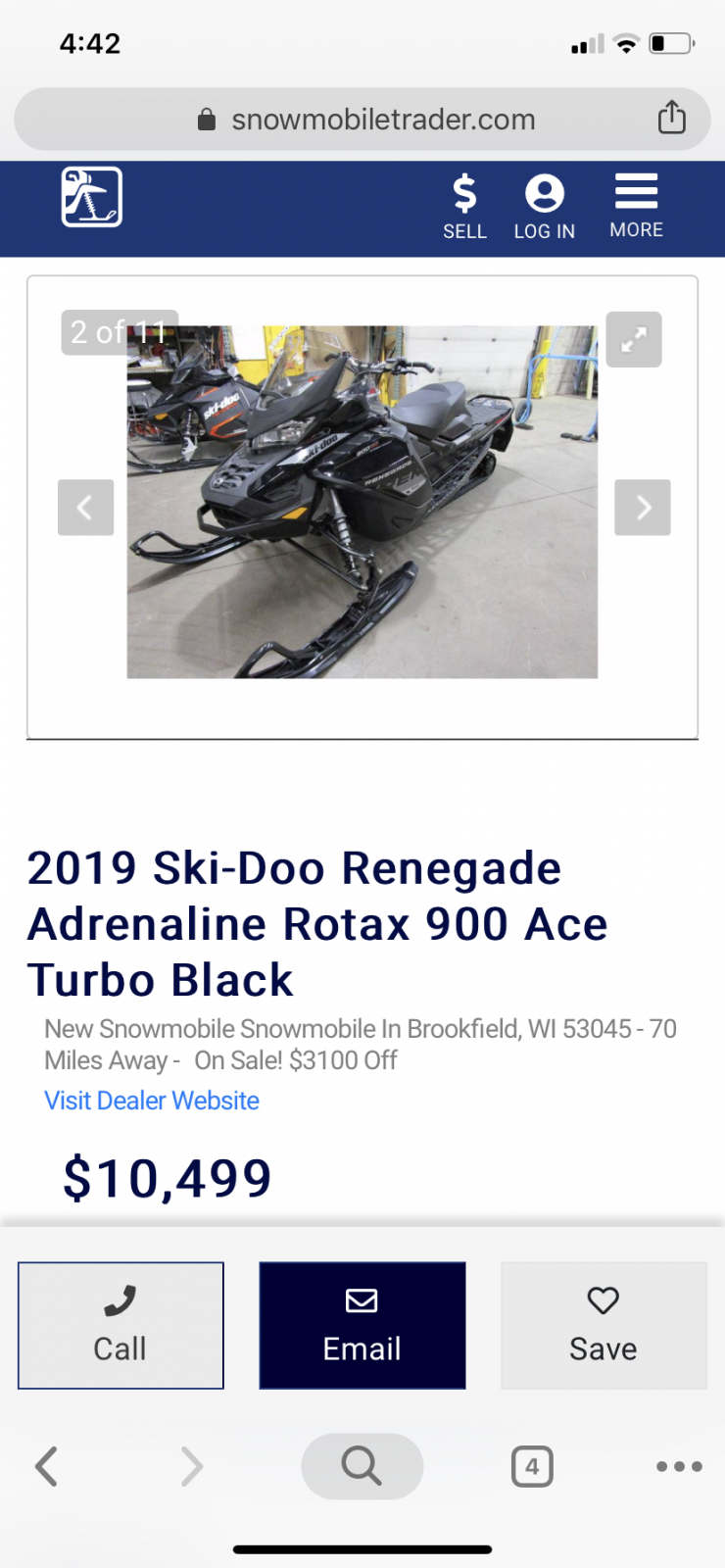Call the dealer
This screenshot has height=1568, width=725.
click(121, 1325)
